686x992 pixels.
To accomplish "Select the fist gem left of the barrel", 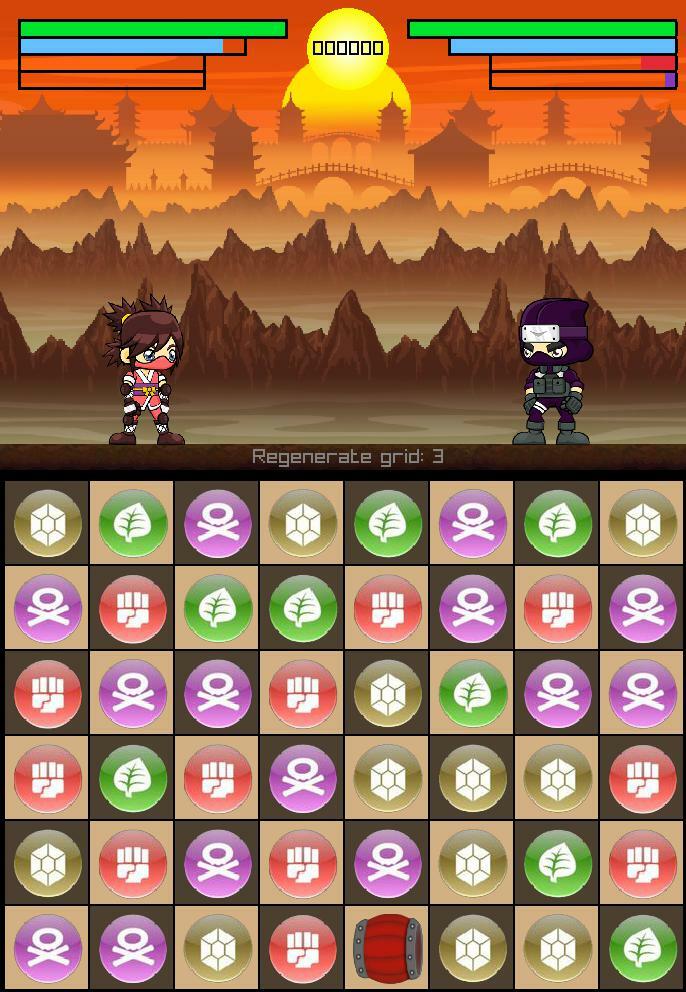I will pos(302,948).
